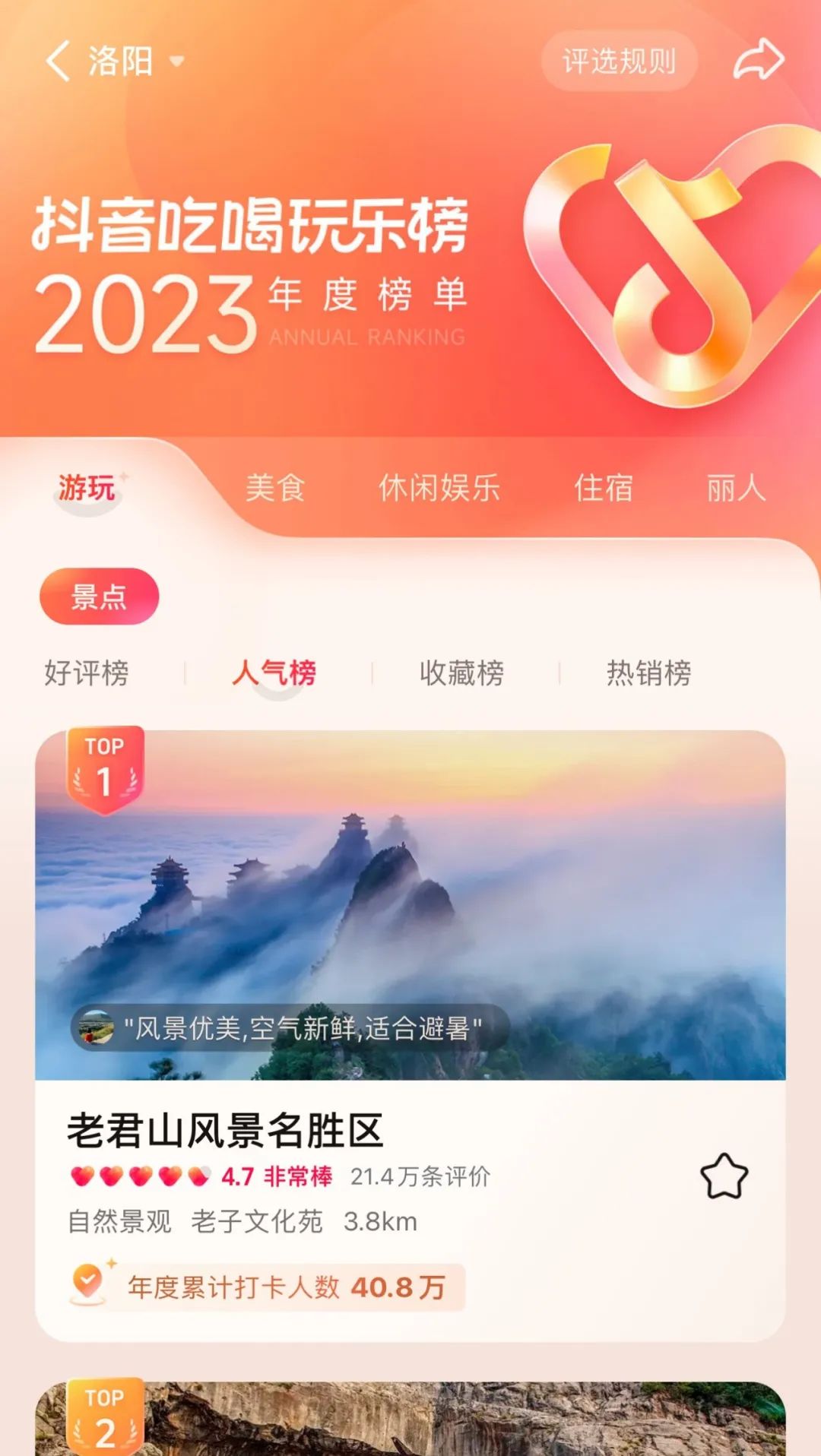Switch to the 丽人 tab

click(x=736, y=488)
